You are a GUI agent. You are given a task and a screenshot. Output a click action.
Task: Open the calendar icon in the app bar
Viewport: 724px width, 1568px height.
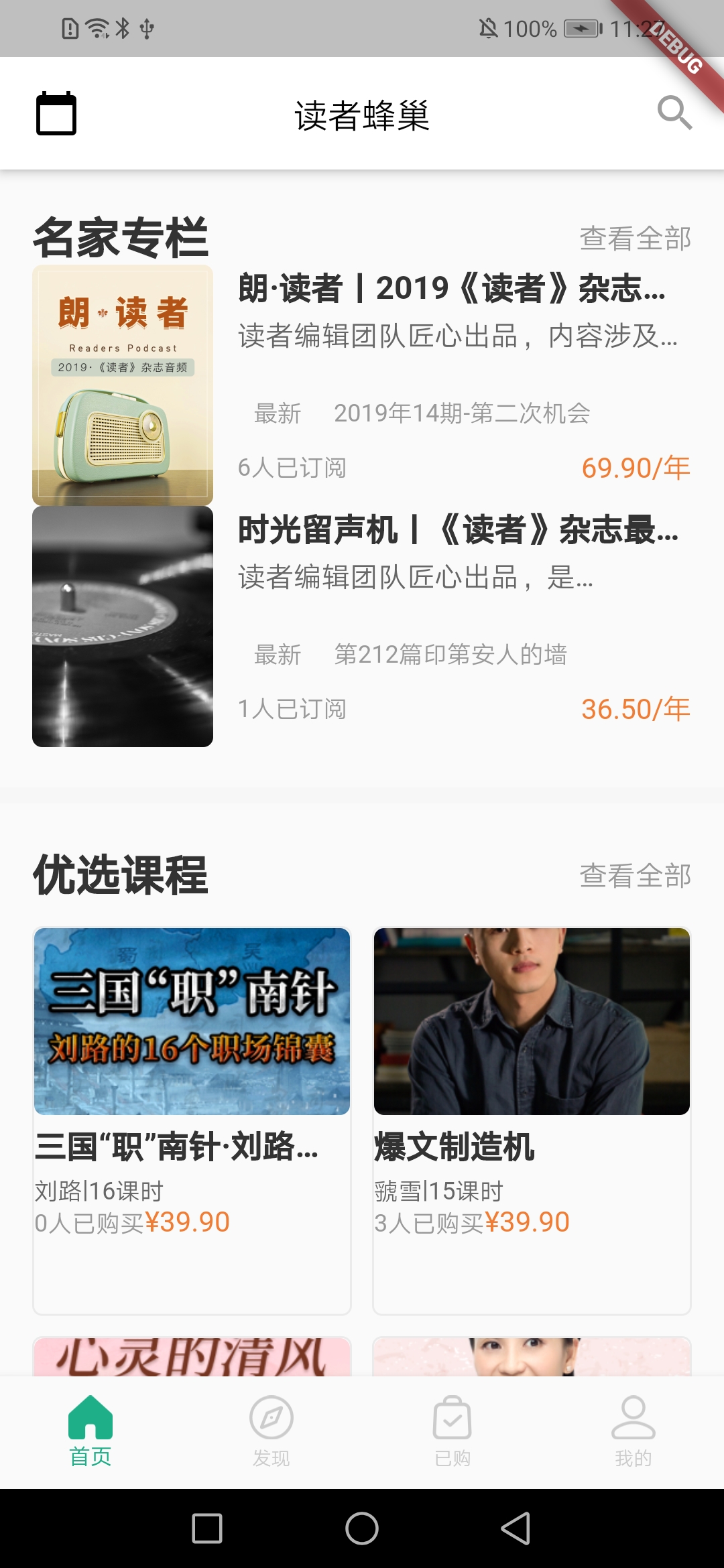click(56, 113)
